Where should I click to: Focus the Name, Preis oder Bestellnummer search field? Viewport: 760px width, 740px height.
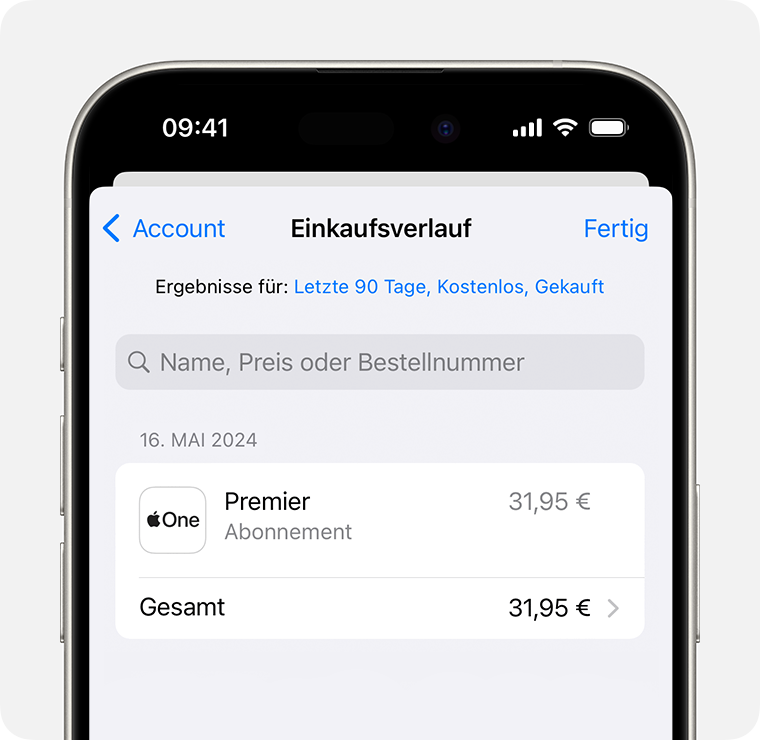click(x=380, y=362)
